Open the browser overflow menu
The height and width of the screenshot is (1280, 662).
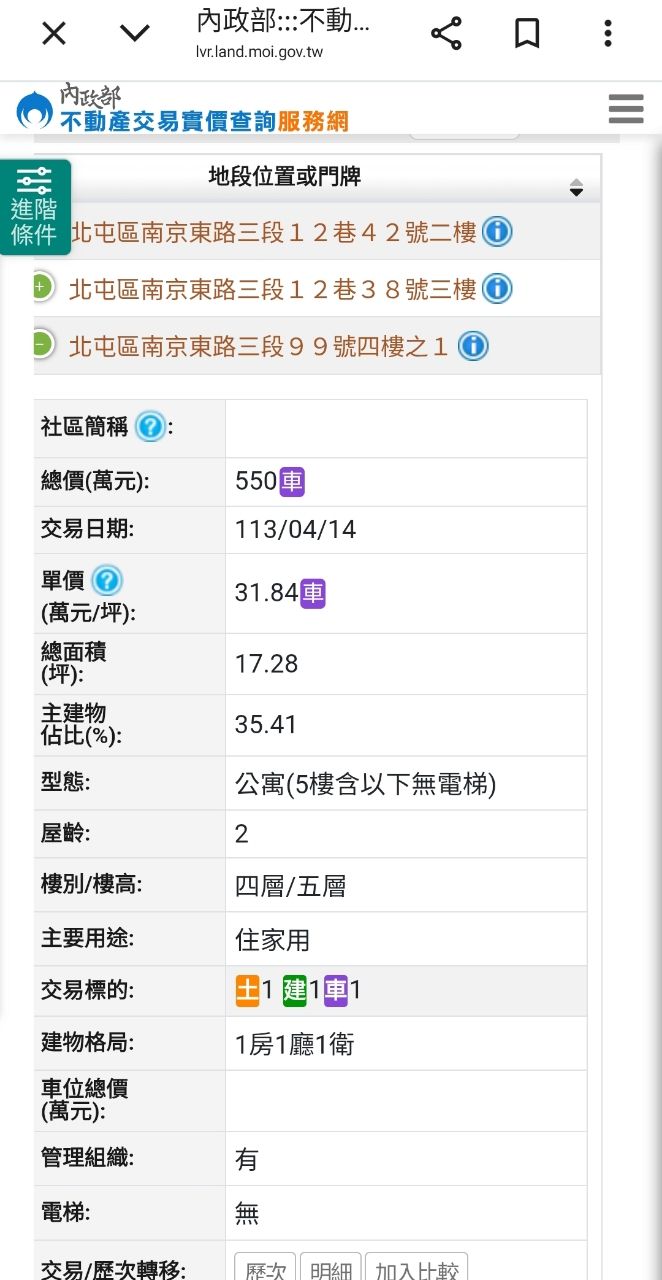click(607, 34)
